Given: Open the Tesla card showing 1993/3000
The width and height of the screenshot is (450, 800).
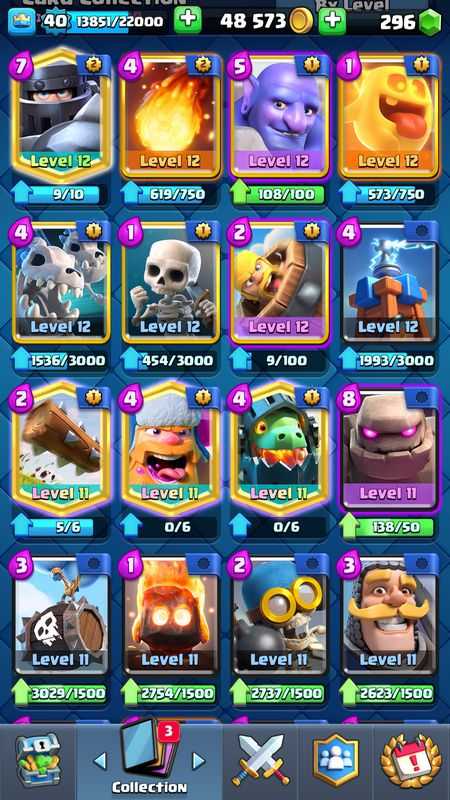Looking at the screenshot, I should click(389, 282).
